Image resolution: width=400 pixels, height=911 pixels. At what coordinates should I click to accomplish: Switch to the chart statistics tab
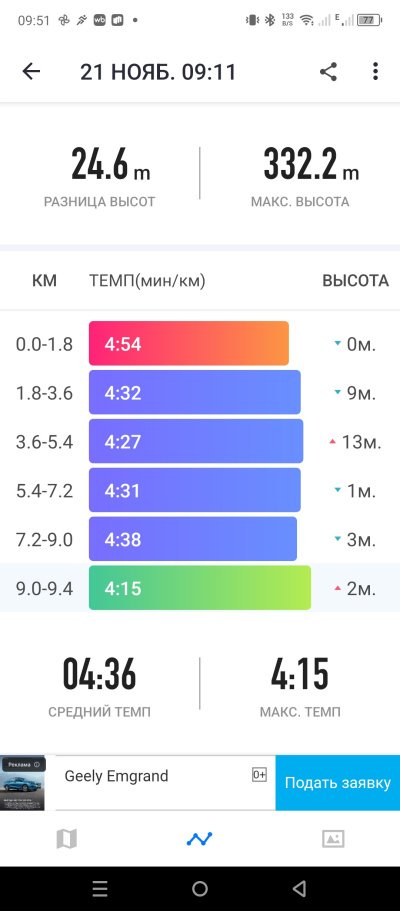(199, 839)
